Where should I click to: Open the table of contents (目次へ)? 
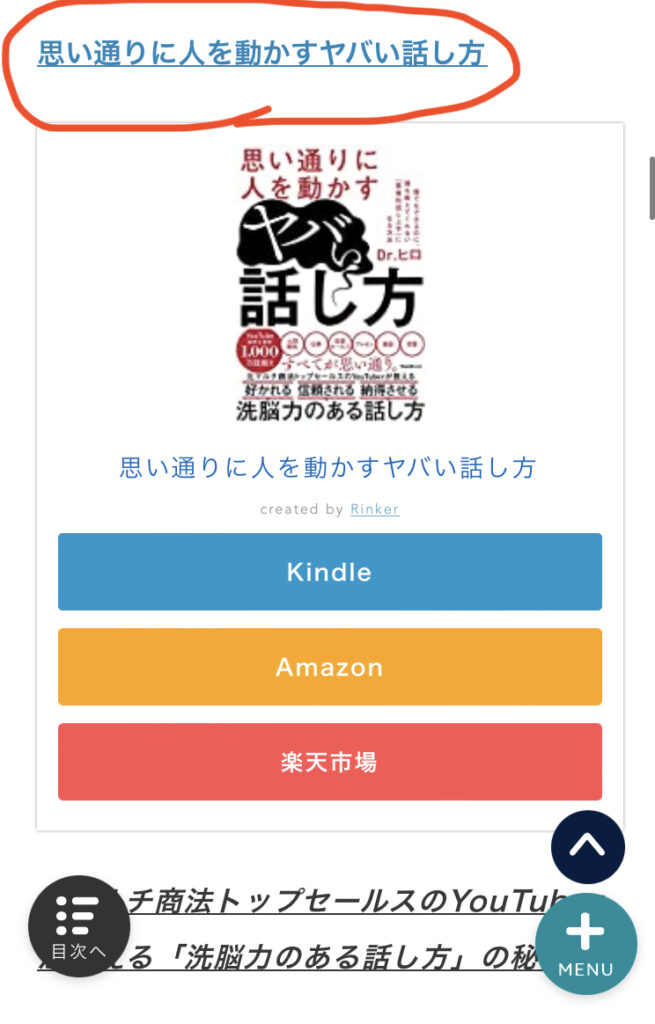tap(78, 926)
